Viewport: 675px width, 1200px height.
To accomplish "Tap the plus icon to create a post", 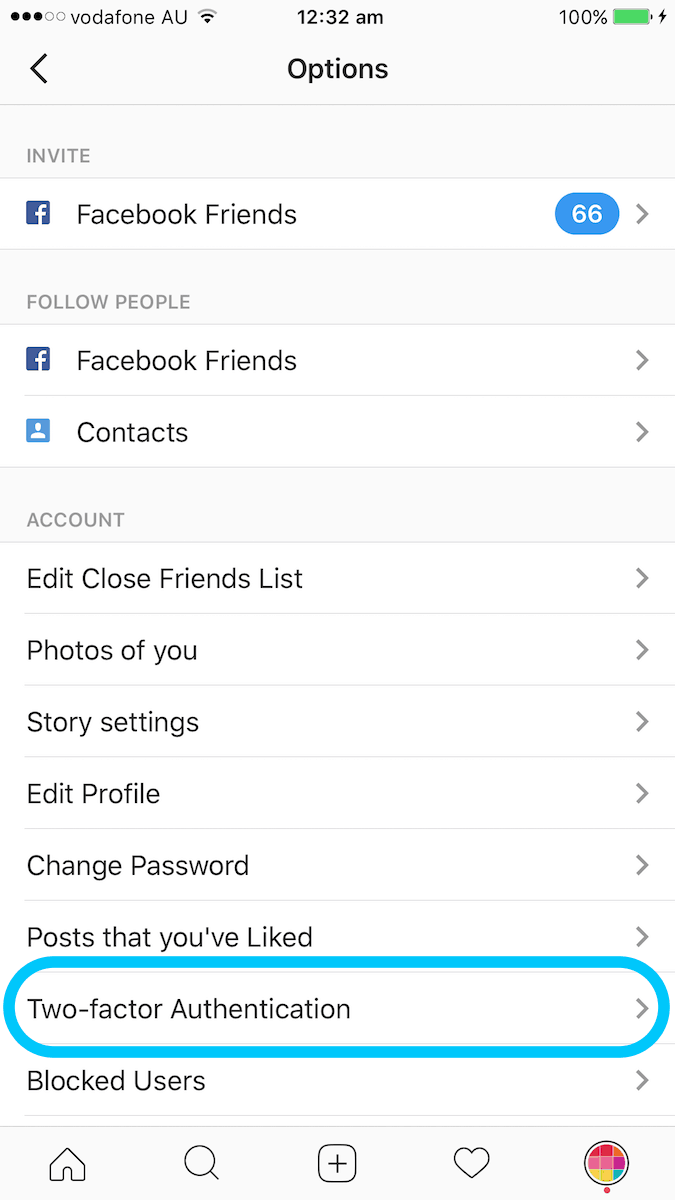I will pos(337,1163).
